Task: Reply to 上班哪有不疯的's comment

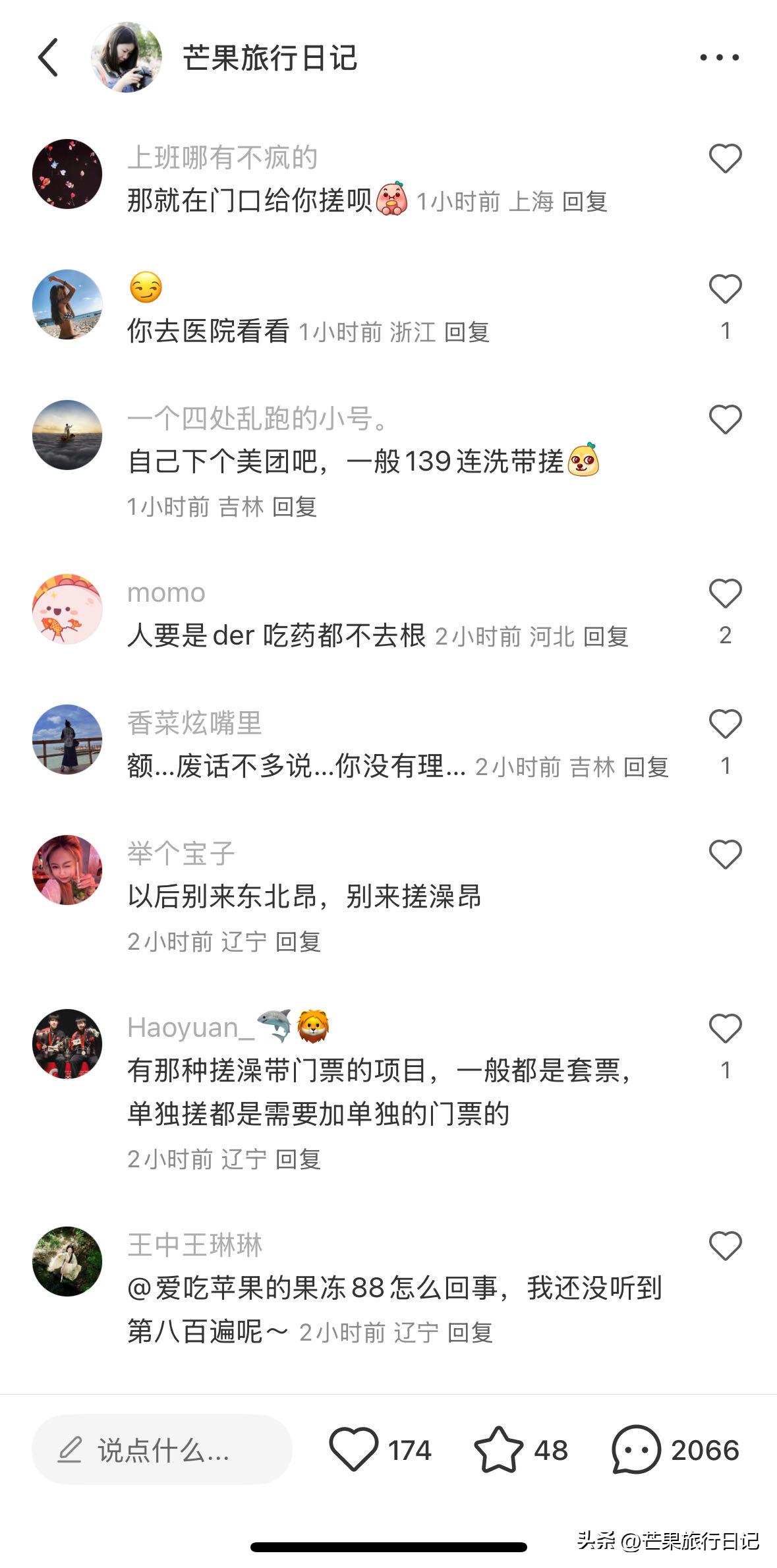Action: pos(585,202)
